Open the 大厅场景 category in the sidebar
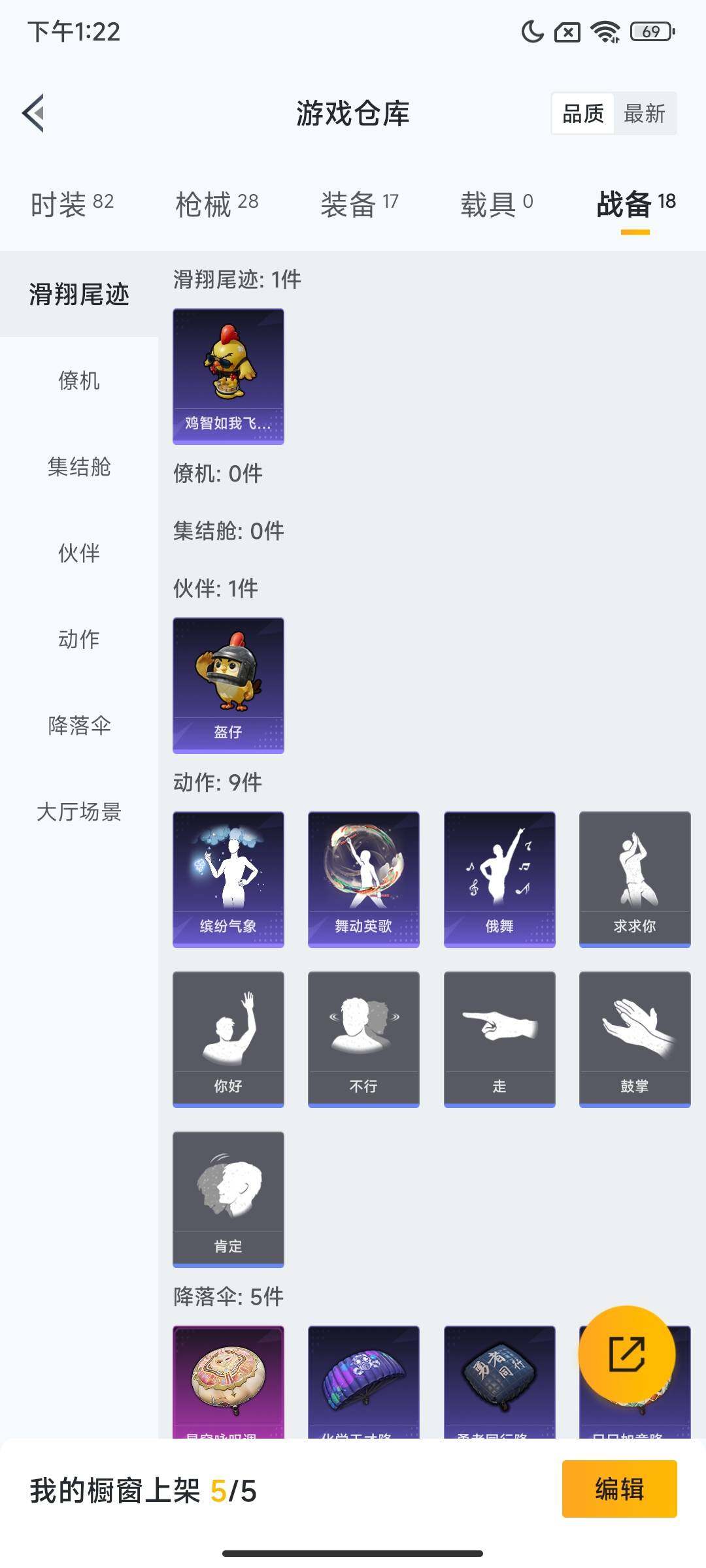 click(78, 813)
